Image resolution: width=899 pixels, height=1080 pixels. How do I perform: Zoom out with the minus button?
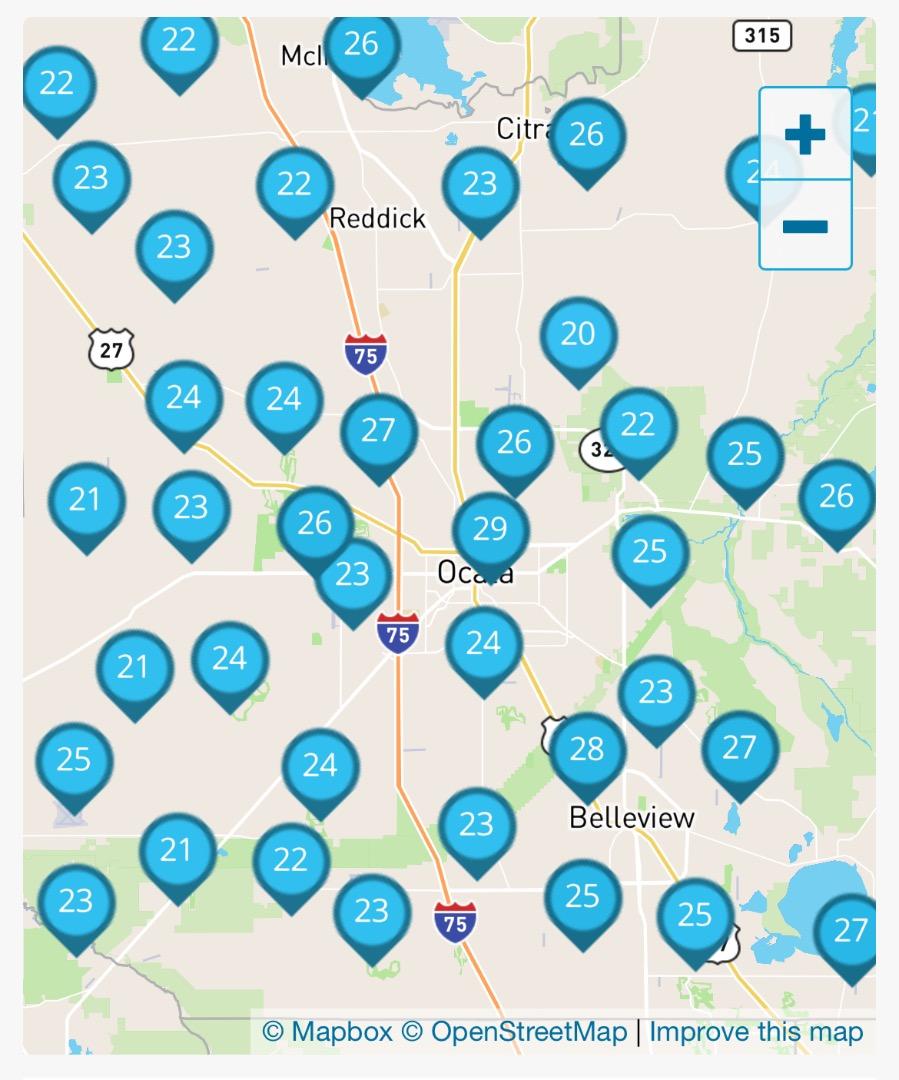click(805, 226)
